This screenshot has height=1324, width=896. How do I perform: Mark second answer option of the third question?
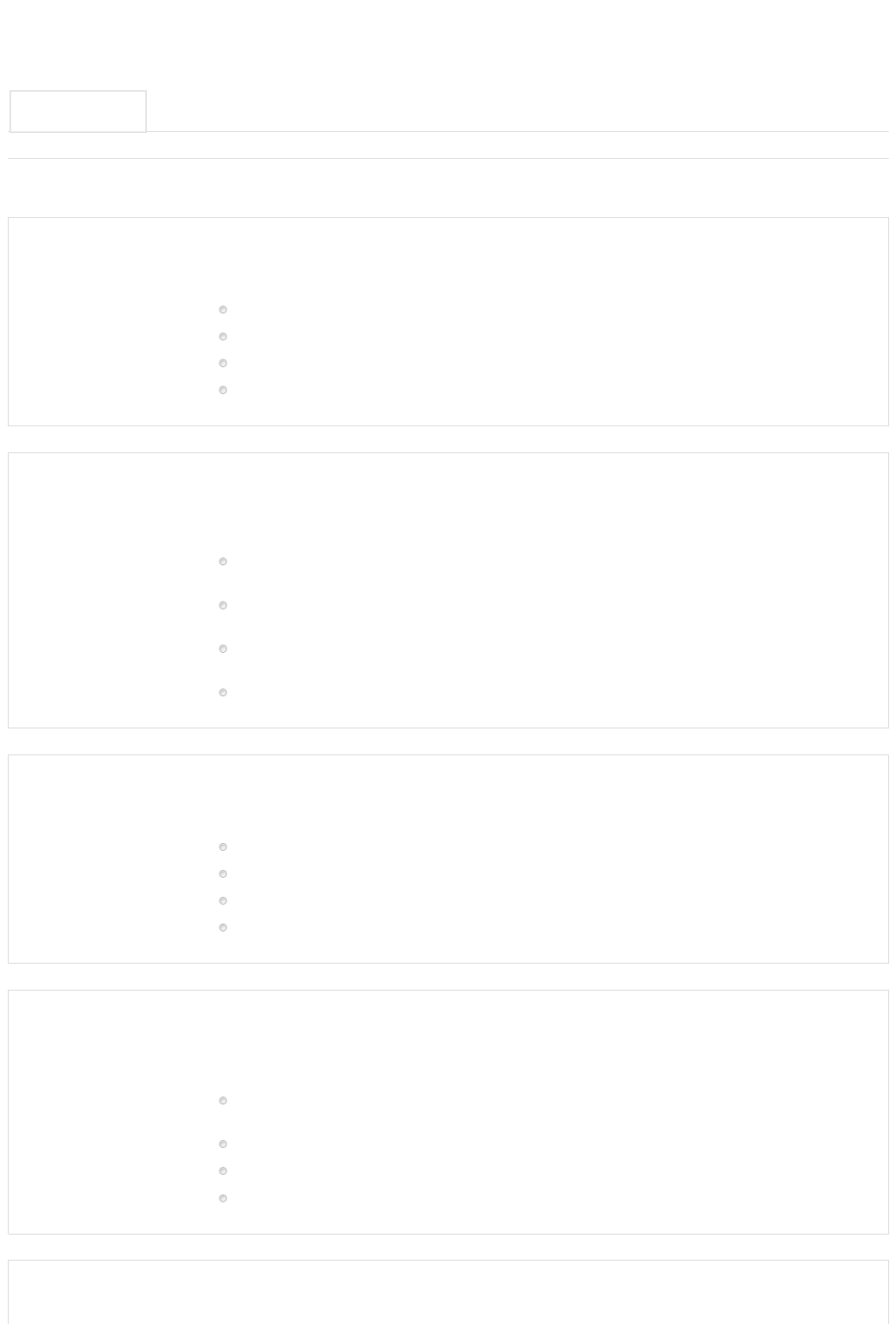[x=223, y=874]
